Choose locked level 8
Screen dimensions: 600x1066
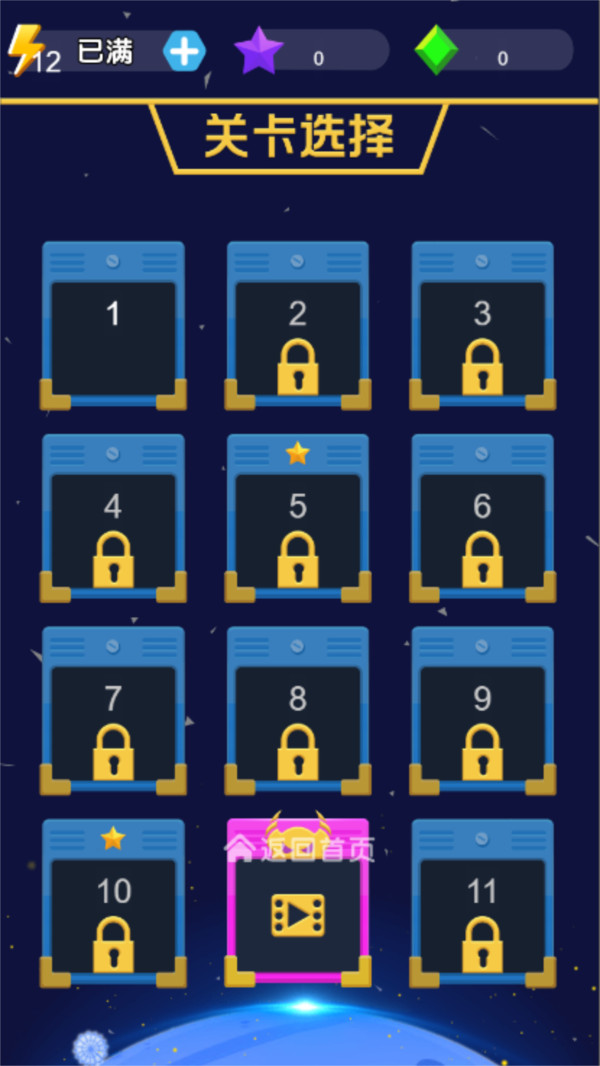click(298, 712)
